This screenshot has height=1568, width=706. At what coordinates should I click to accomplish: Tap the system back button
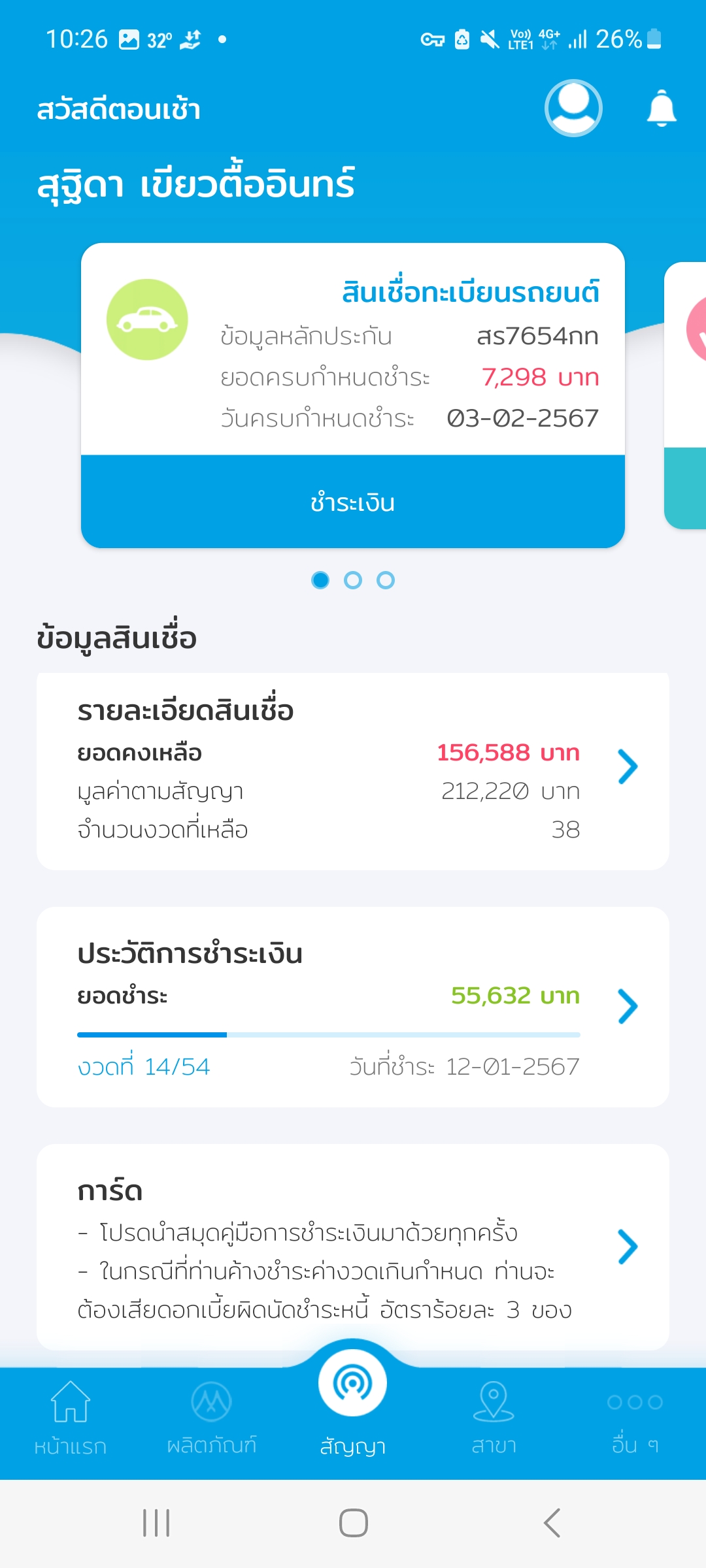click(x=552, y=1523)
